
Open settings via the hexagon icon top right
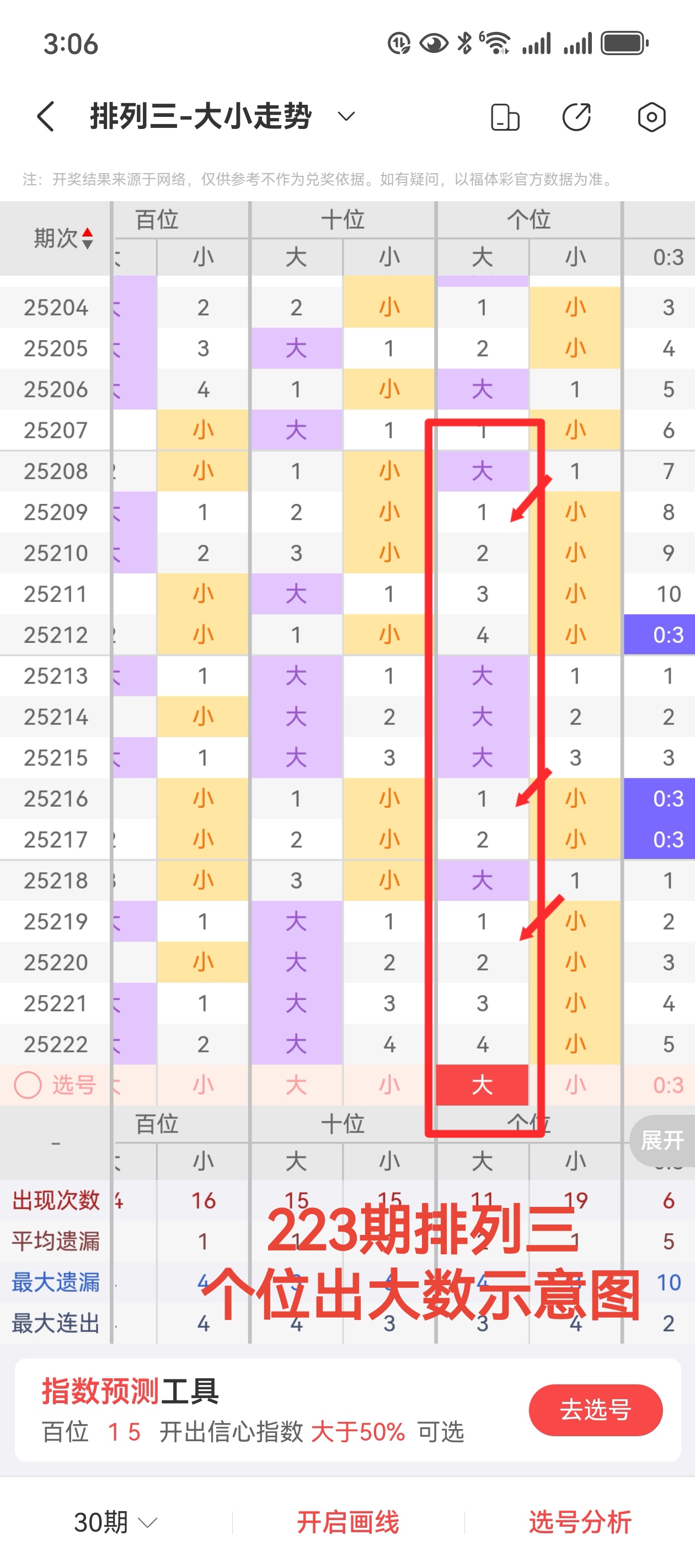[x=650, y=117]
